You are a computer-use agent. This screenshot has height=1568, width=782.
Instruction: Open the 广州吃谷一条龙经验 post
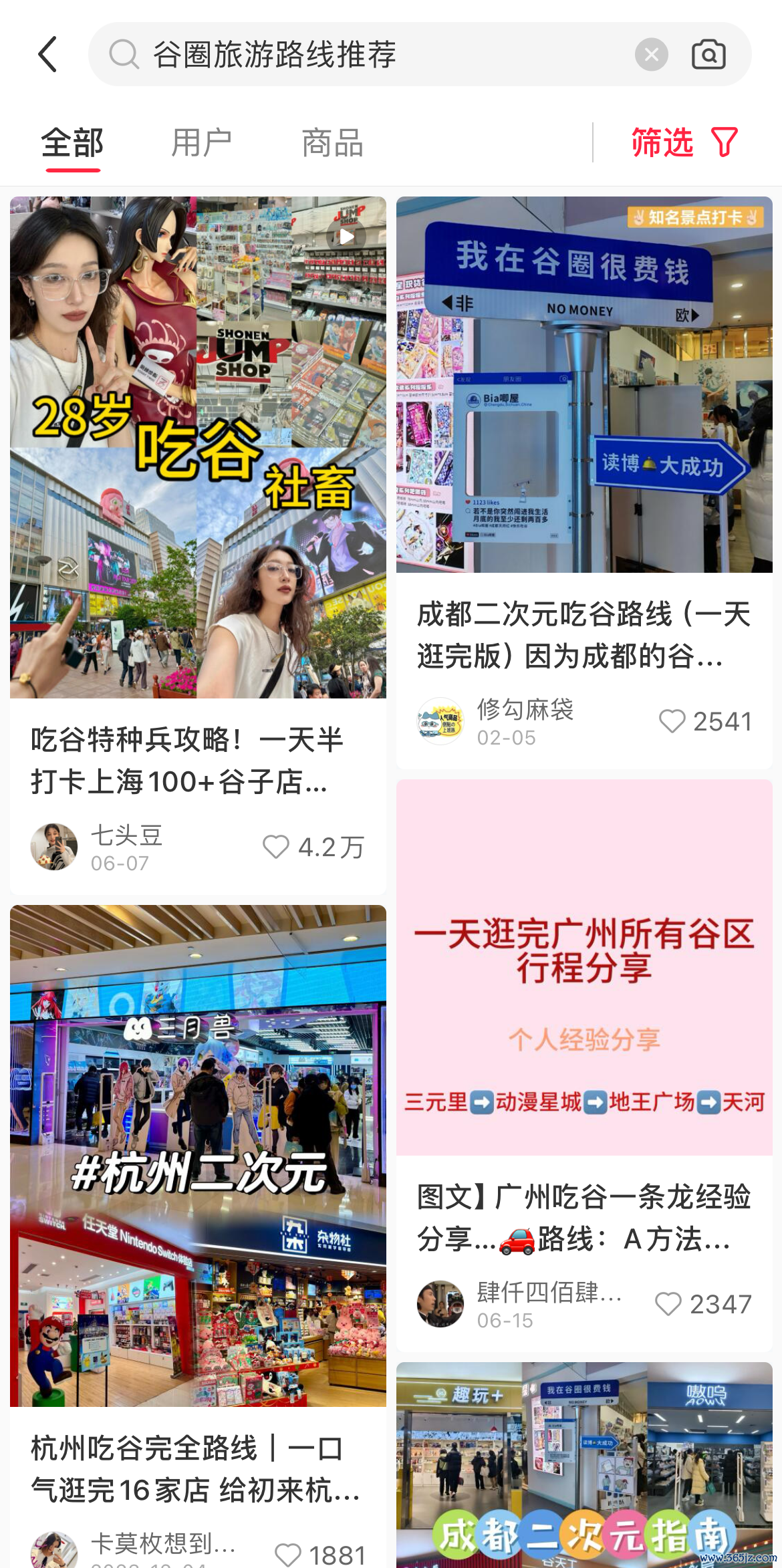[584, 968]
